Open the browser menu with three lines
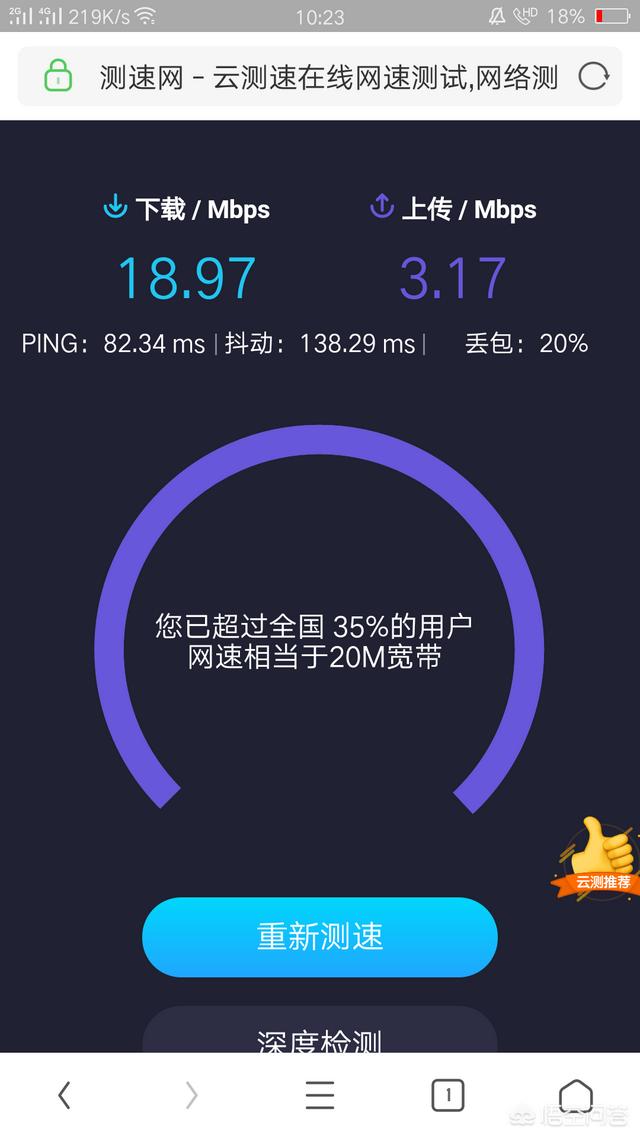Image resolution: width=640 pixels, height=1138 pixels. click(320, 1096)
